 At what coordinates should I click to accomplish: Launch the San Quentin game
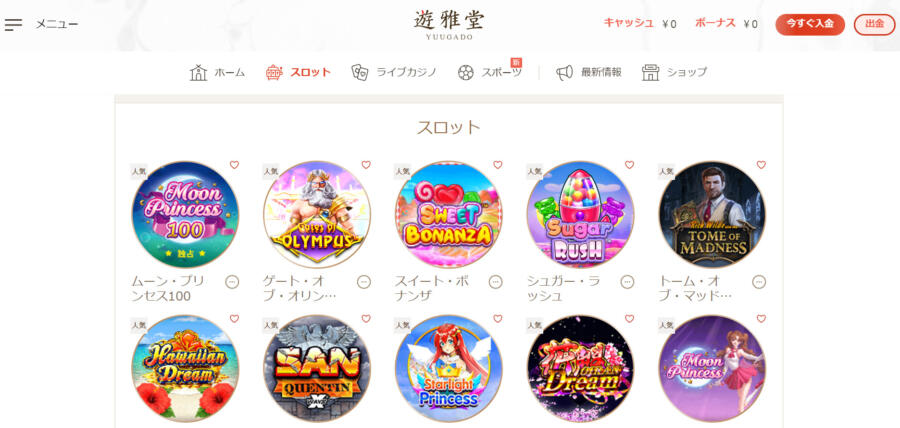point(317,368)
